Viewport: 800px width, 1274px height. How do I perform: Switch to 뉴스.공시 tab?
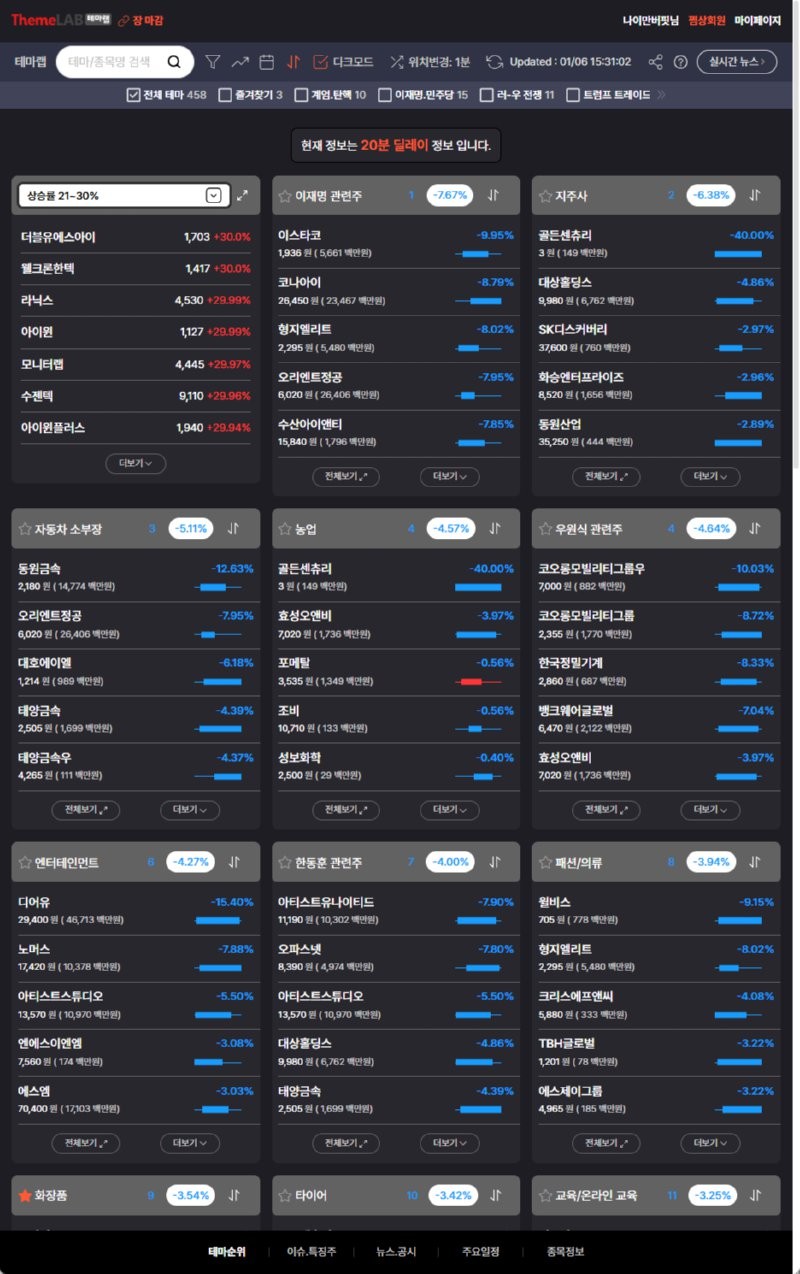[396, 1252]
